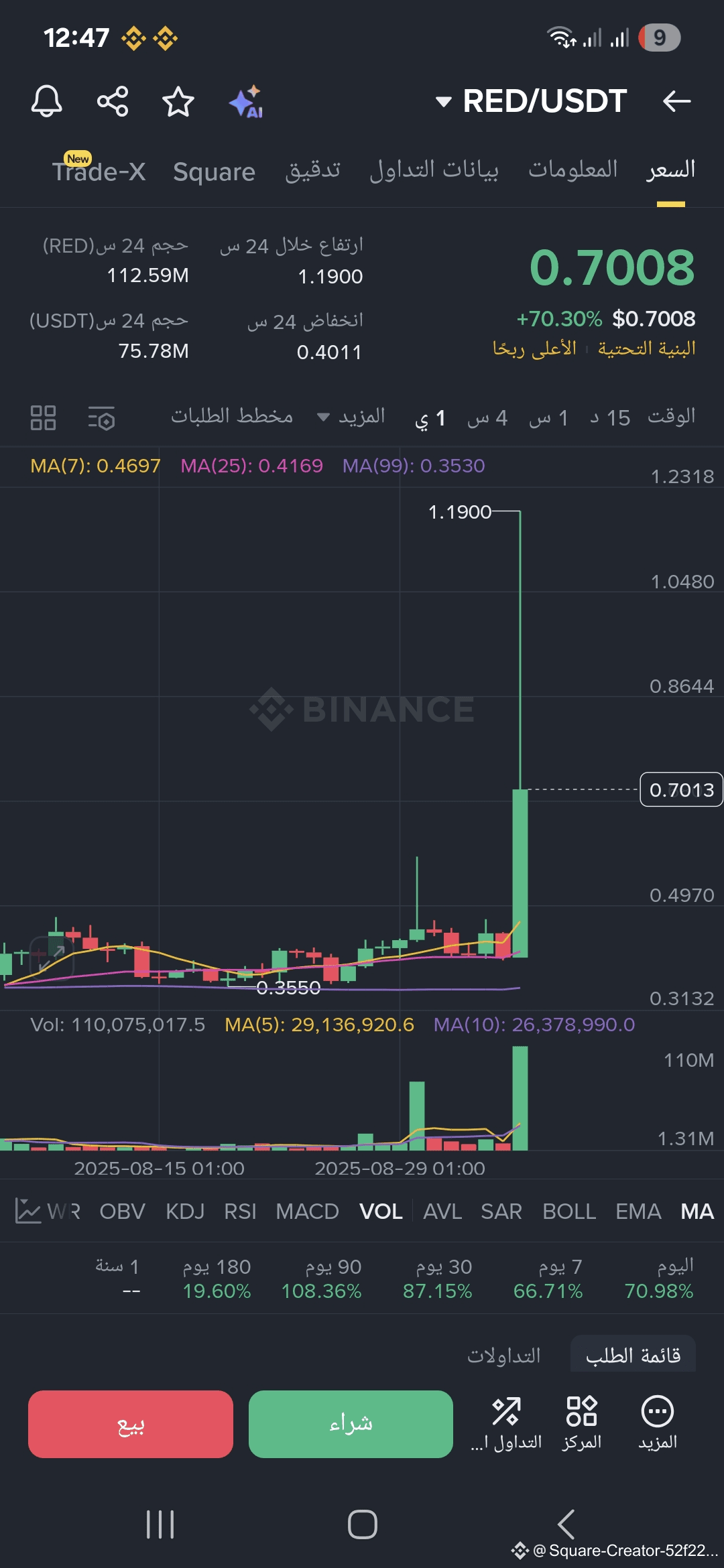Tap the green شراء buy button
This screenshot has width=724, height=1568.
click(351, 1424)
